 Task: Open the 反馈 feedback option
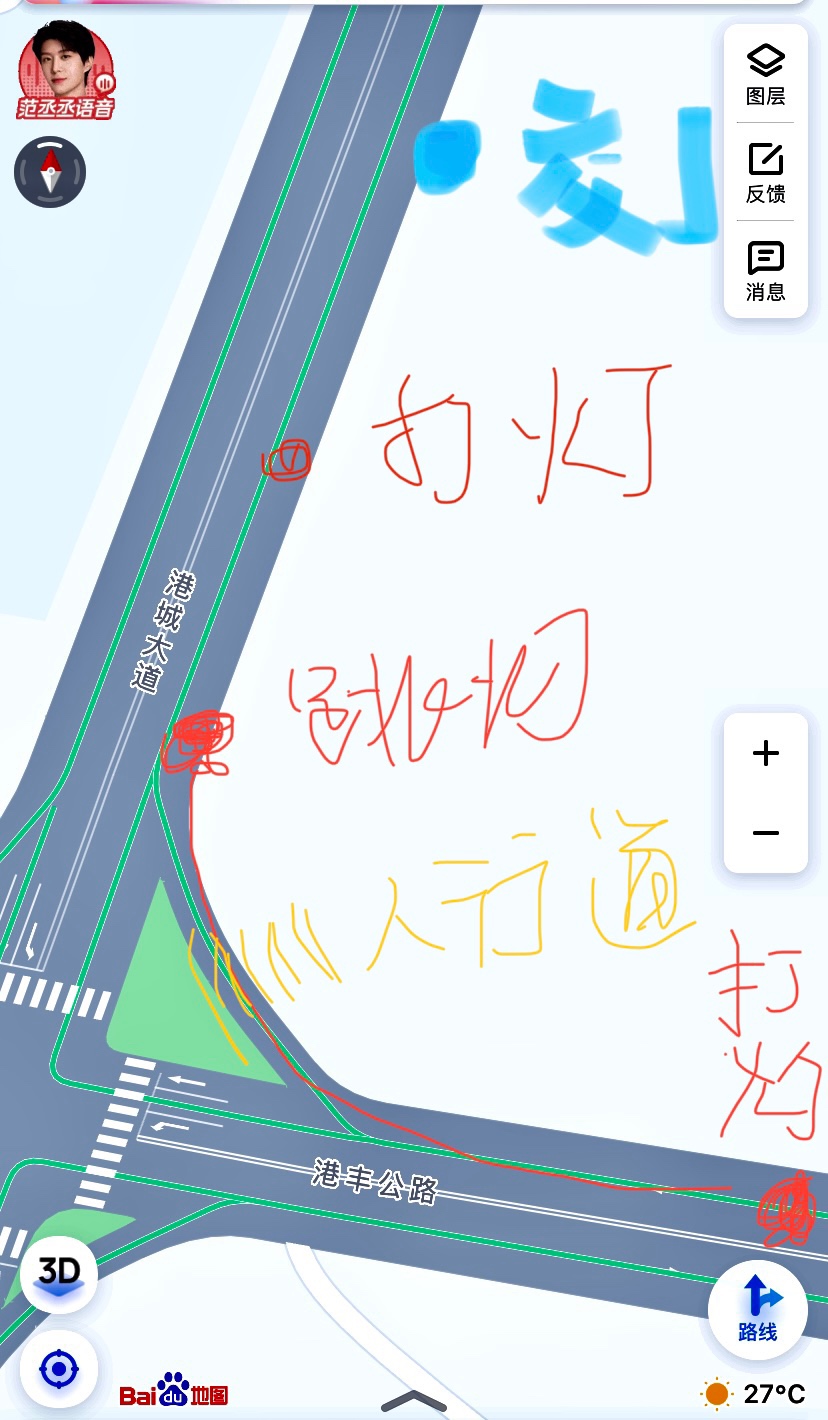(765, 173)
